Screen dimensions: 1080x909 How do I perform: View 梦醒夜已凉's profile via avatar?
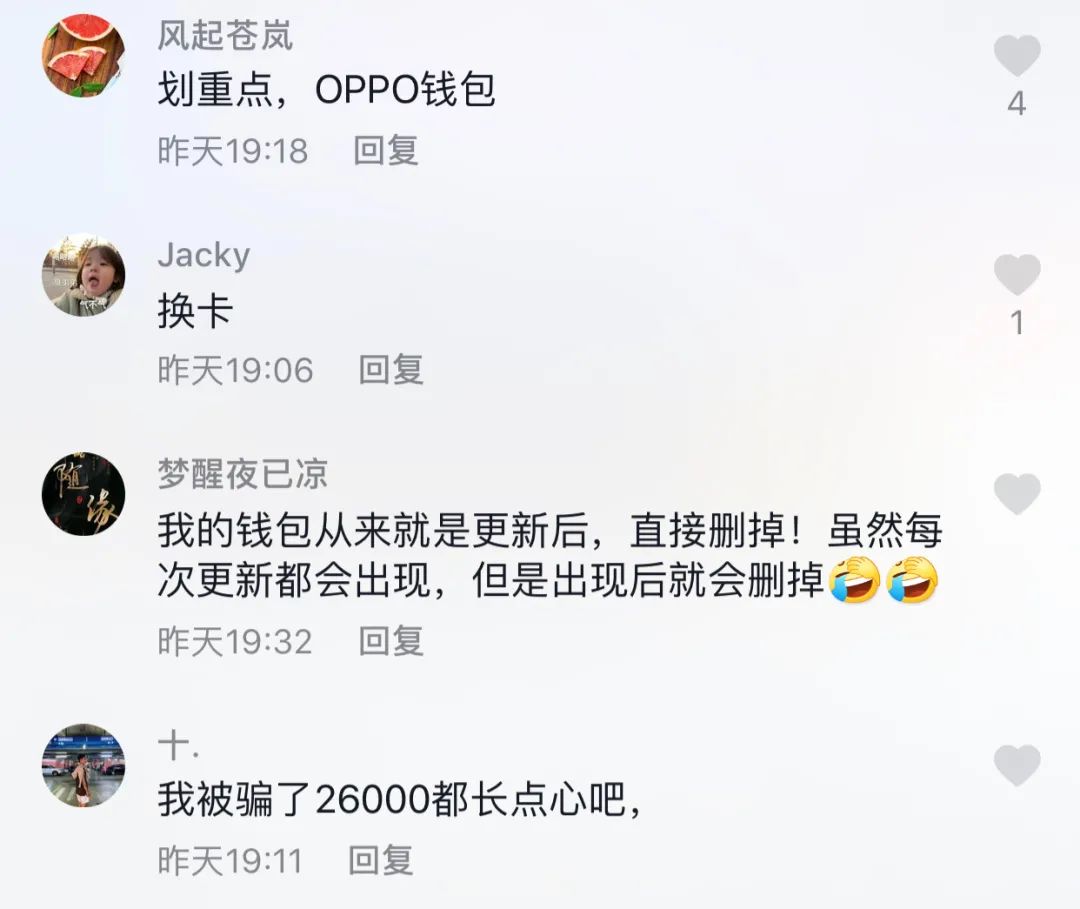(83, 494)
